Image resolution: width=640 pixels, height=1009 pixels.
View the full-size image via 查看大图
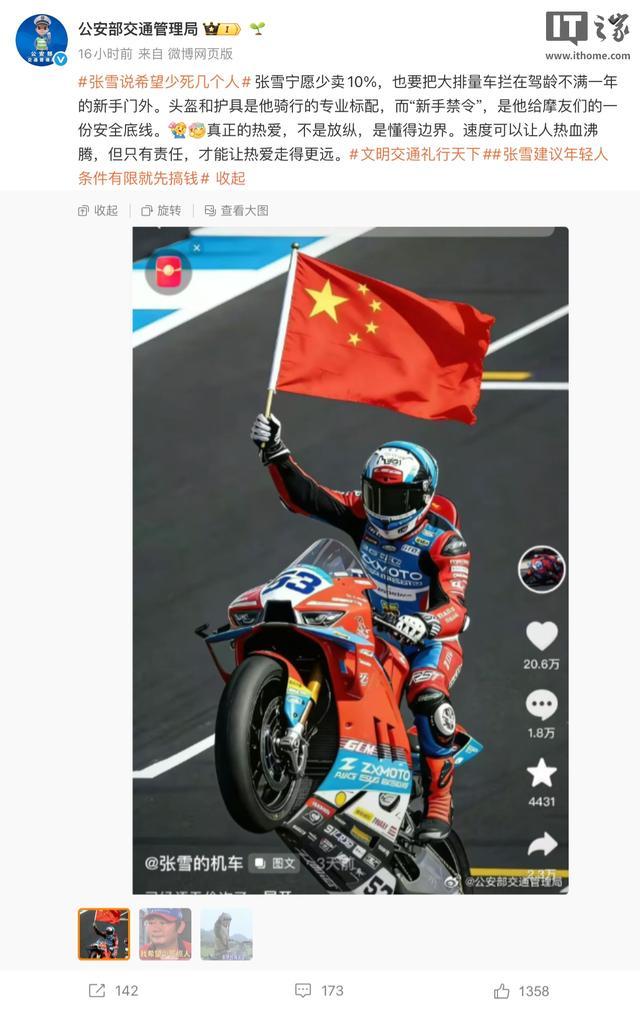tap(236, 210)
